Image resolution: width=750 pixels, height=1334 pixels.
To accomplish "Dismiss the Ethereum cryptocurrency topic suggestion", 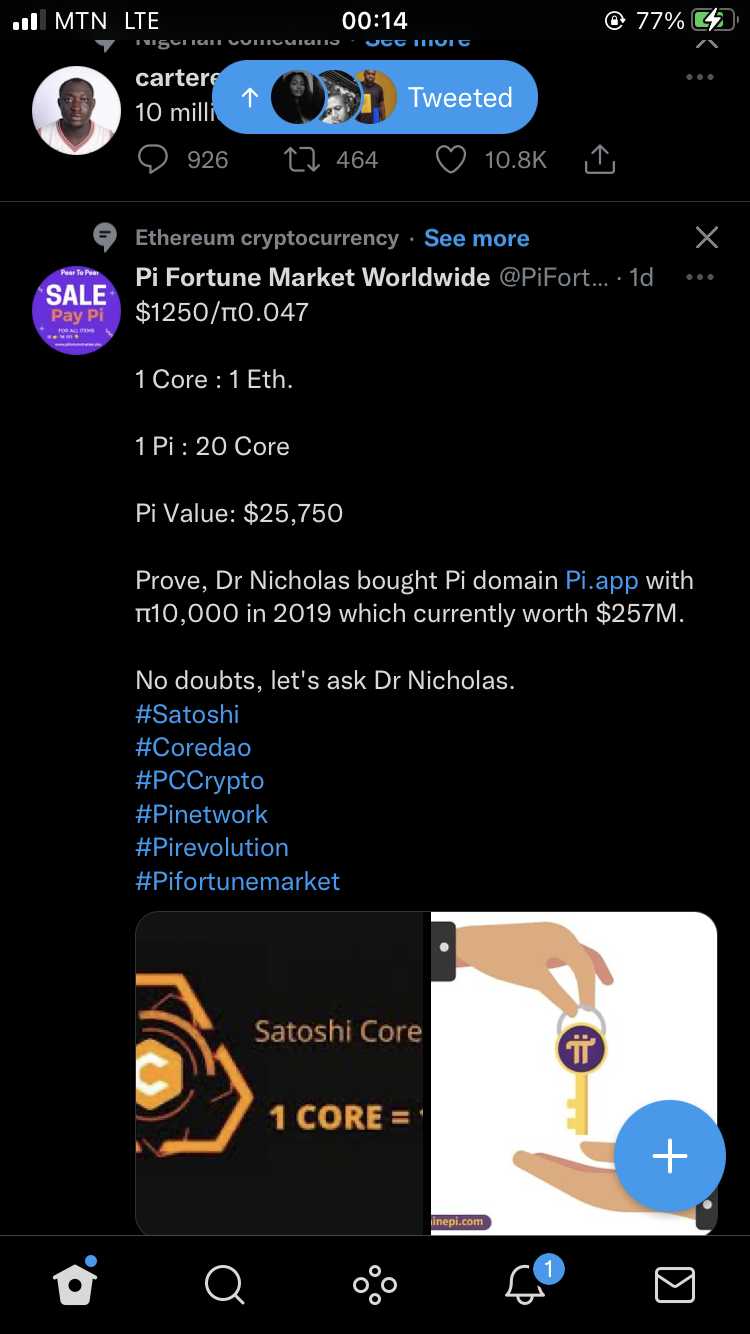I will (706, 238).
